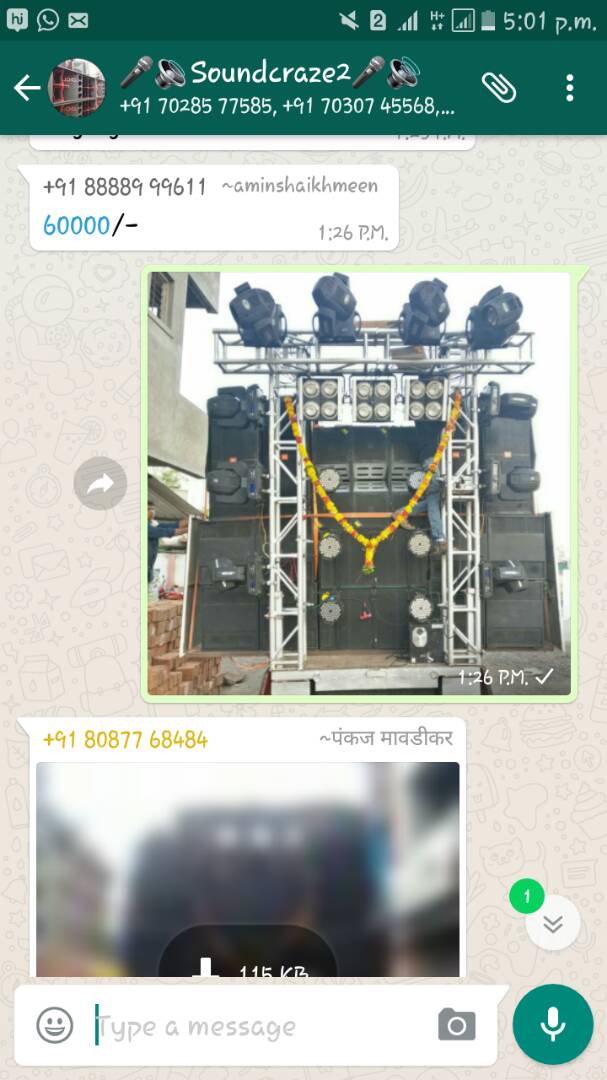Open the sent sound system photo
The width and height of the screenshot is (607, 1080).
pos(359,483)
